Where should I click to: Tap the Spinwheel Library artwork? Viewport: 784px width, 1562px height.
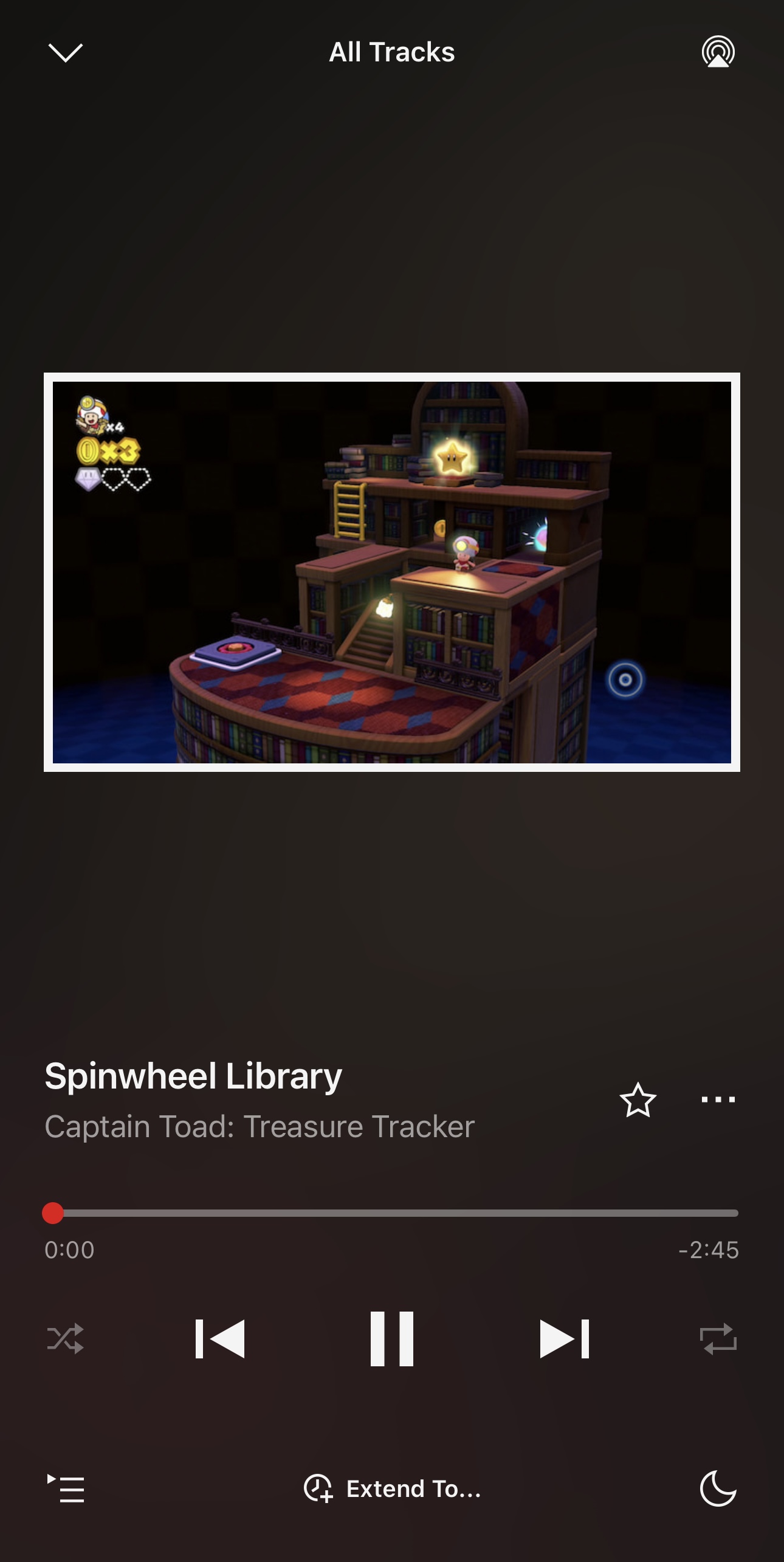point(392,572)
